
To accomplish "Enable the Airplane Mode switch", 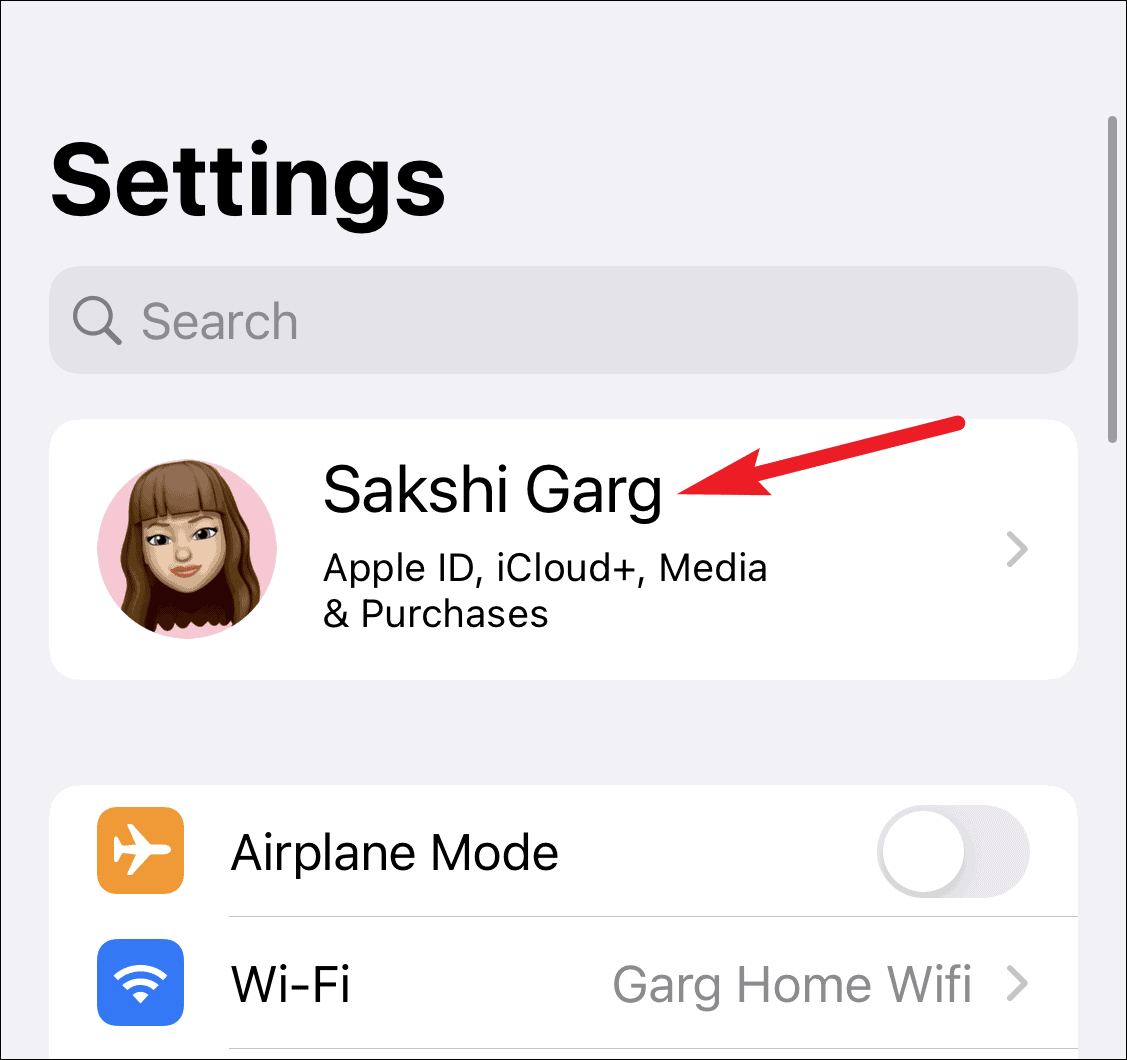I will (952, 853).
